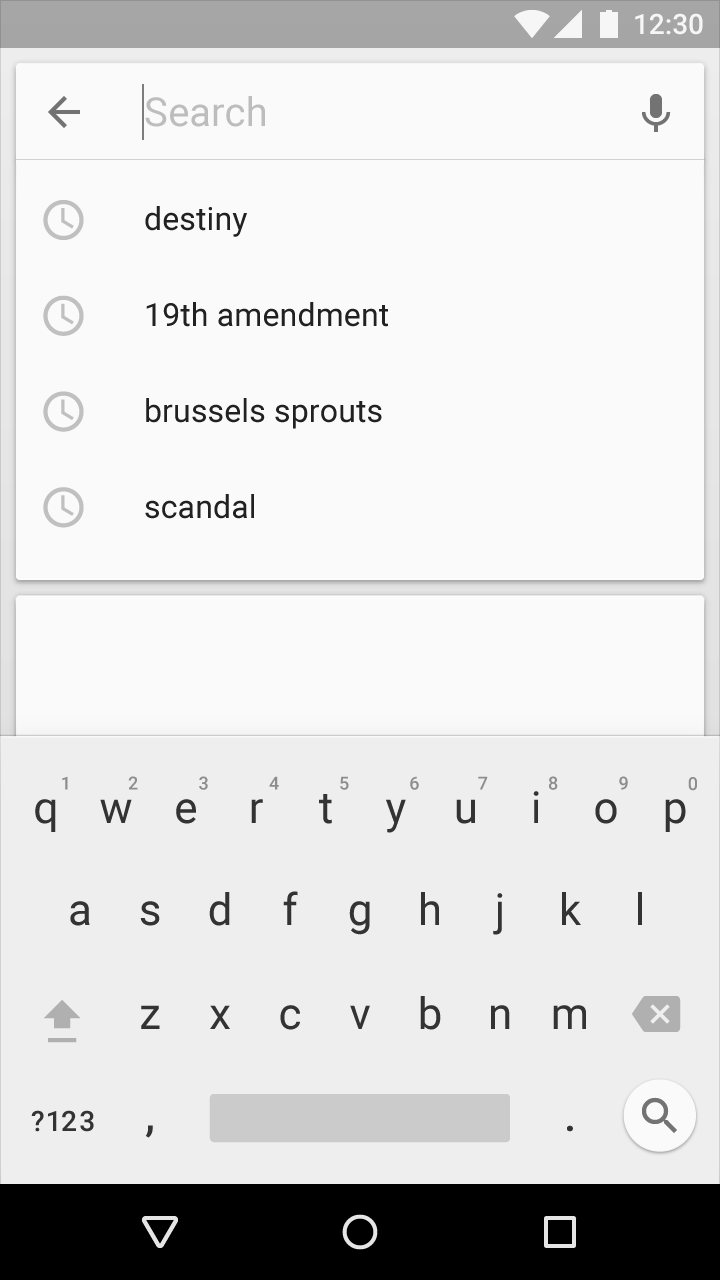This screenshot has height=1280, width=720.
Task: Tap the back arrow in search bar
Action: coord(64,112)
